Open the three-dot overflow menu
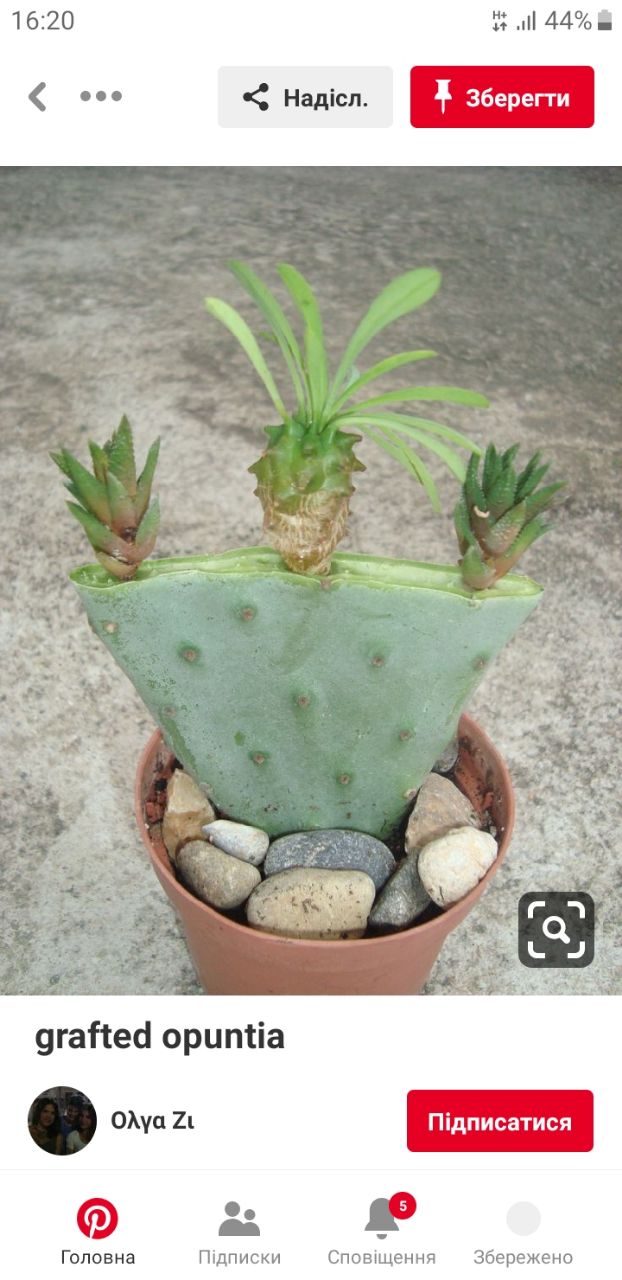622x1280 pixels. click(x=101, y=97)
